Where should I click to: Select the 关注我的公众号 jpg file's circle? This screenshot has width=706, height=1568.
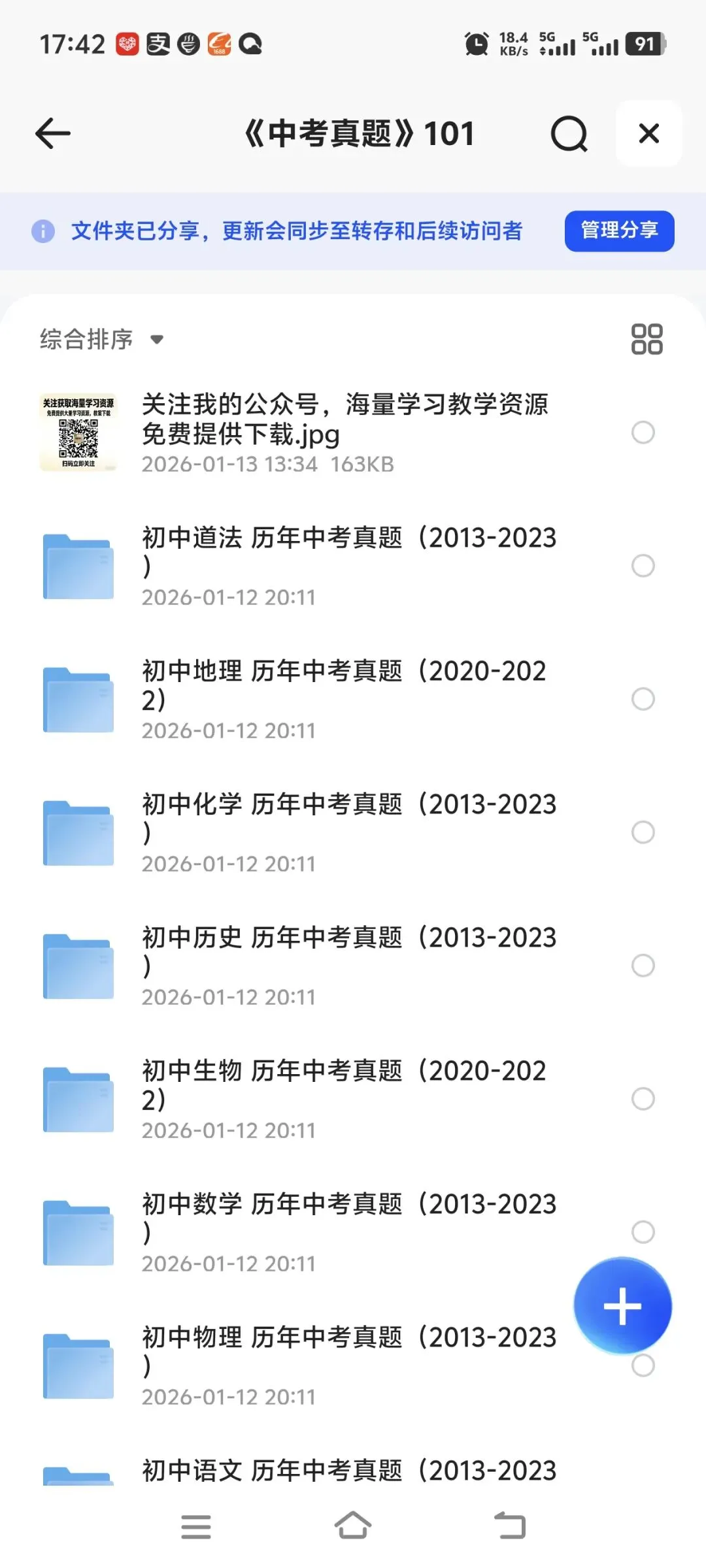click(x=643, y=432)
